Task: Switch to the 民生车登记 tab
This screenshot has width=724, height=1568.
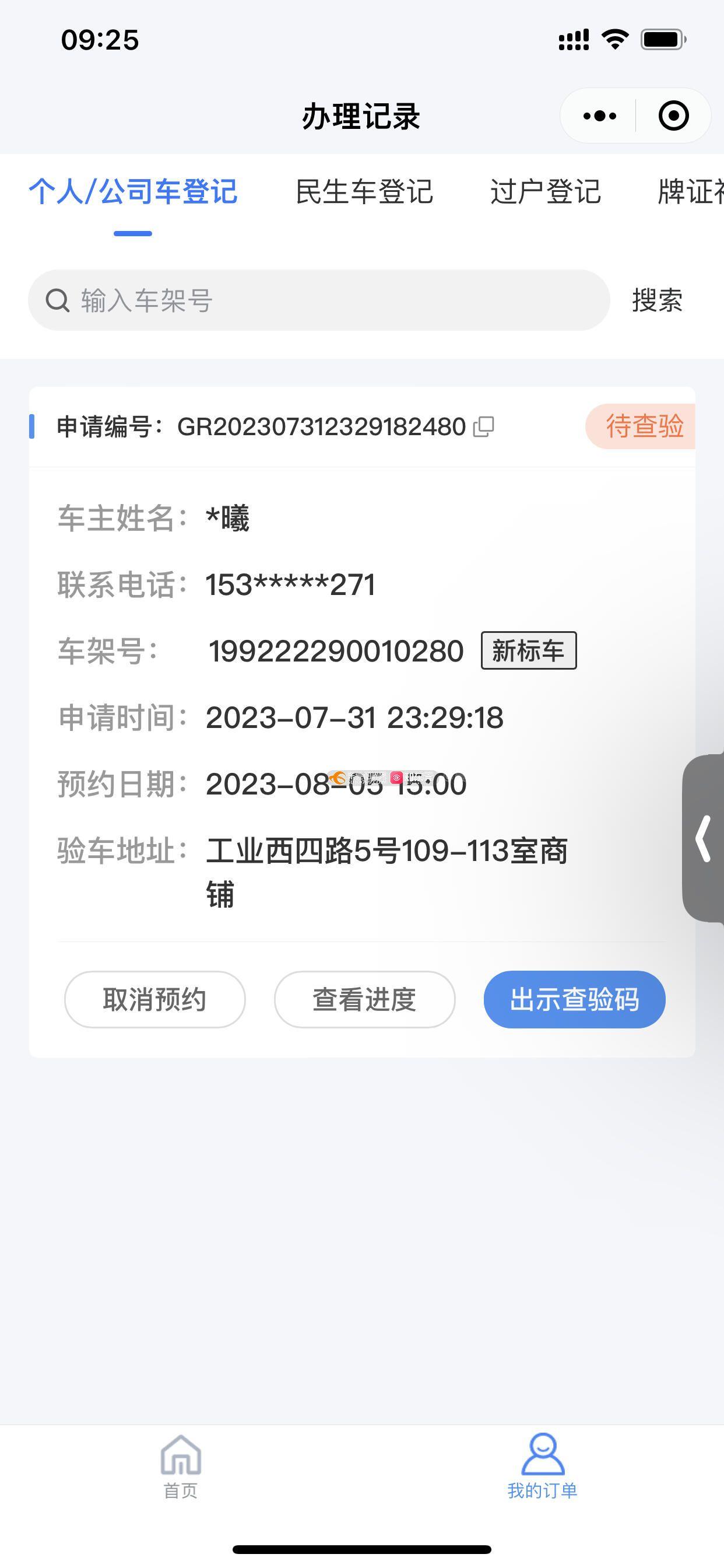Action: pos(364,192)
